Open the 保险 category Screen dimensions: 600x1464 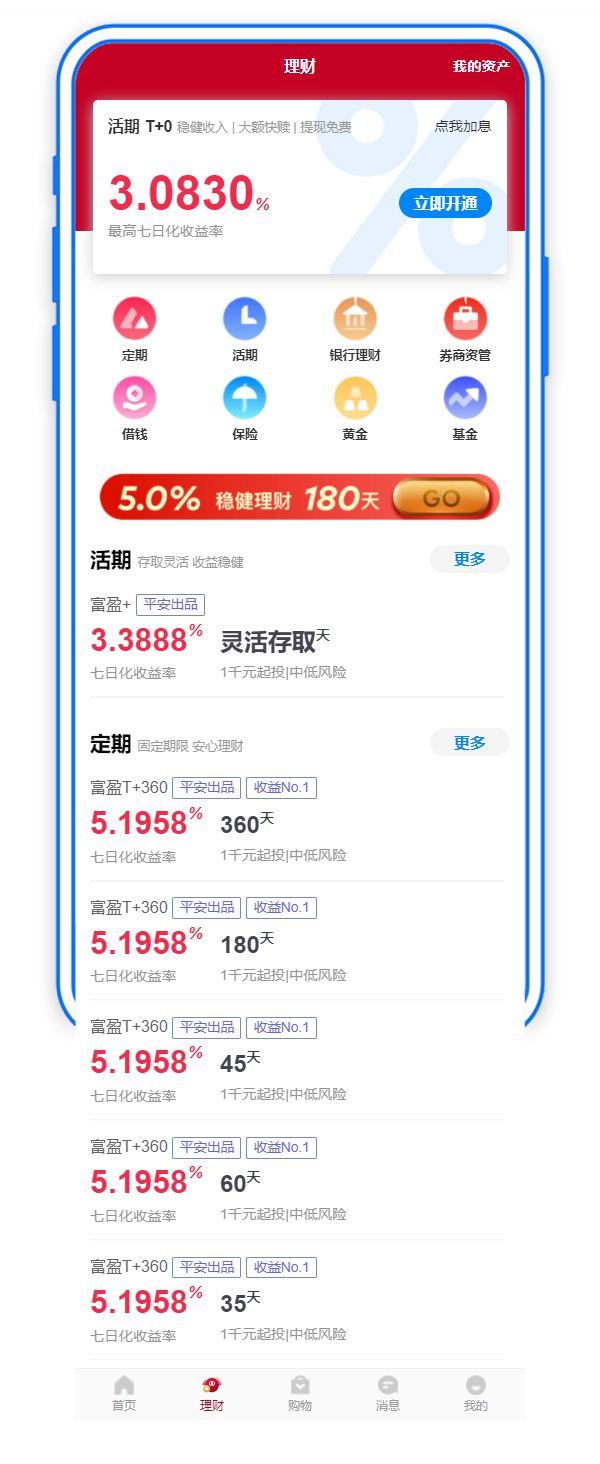(245, 398)
